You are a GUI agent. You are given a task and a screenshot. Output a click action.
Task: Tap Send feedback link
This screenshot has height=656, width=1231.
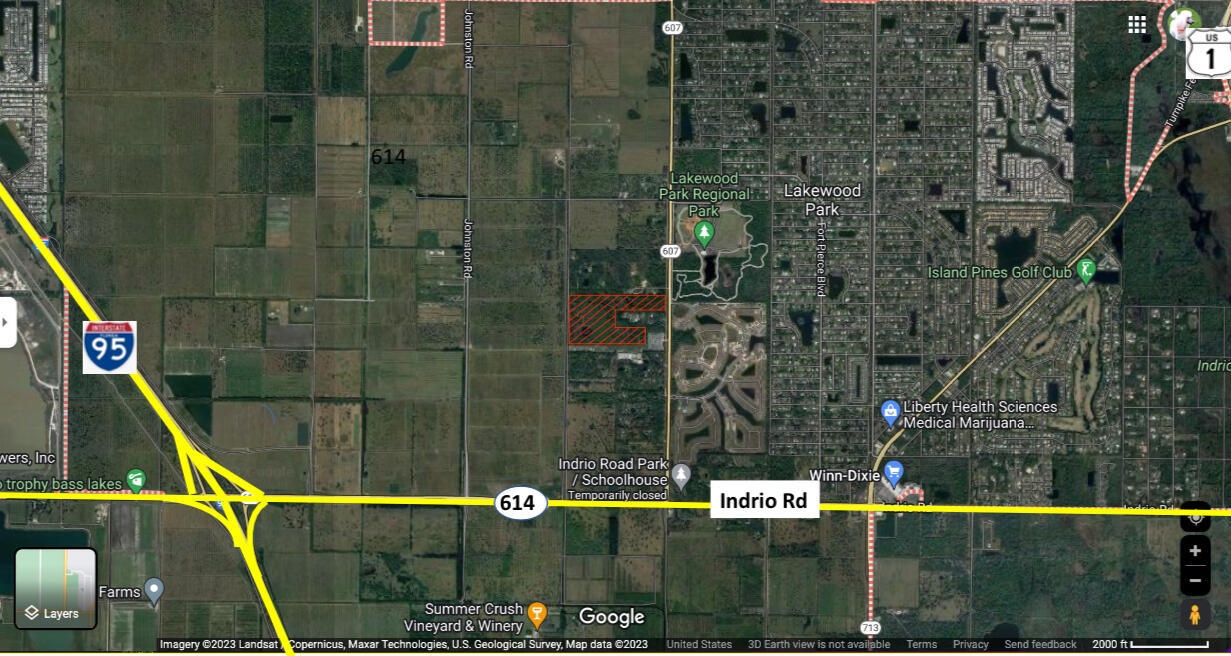(x=1040, y=645)
